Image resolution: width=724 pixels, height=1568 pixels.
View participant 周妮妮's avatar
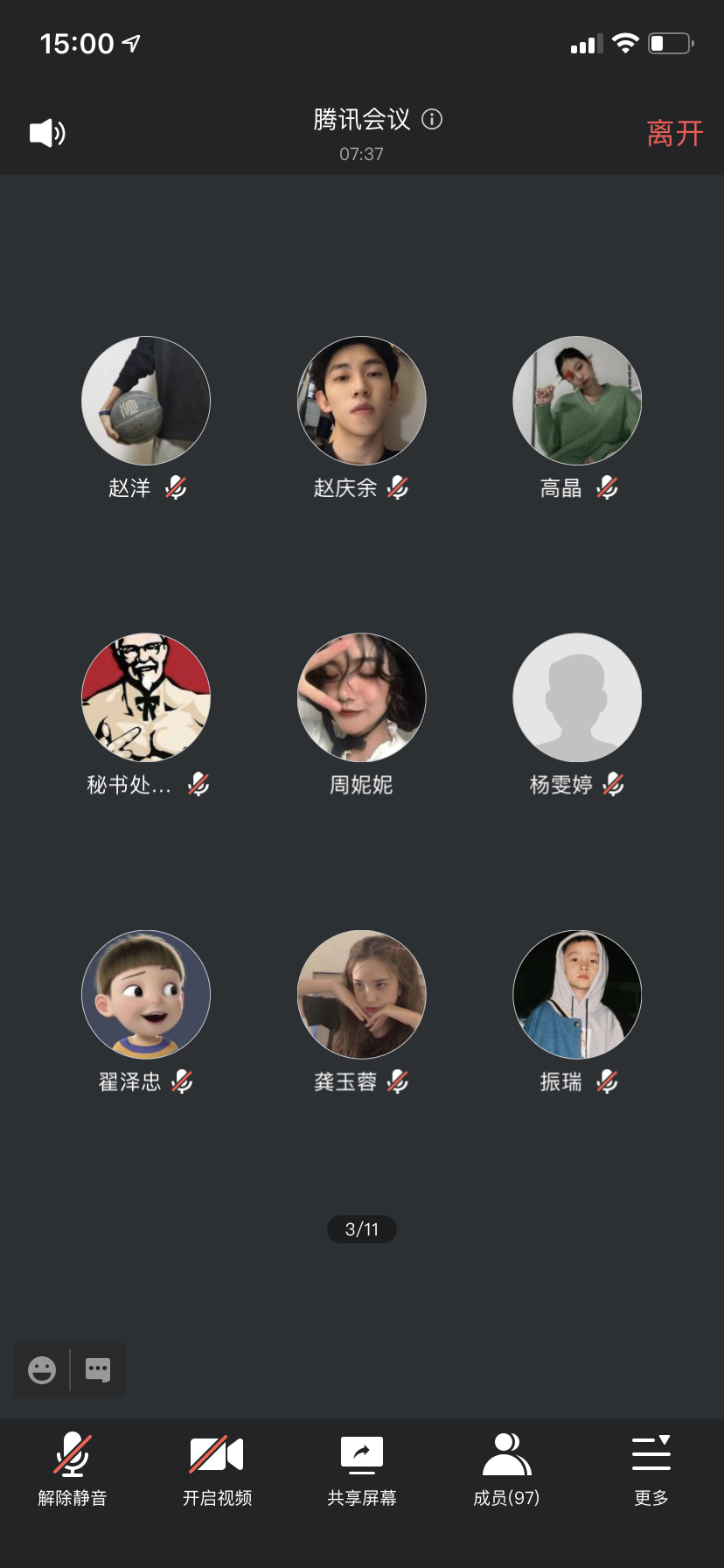[x=362, y=697]
